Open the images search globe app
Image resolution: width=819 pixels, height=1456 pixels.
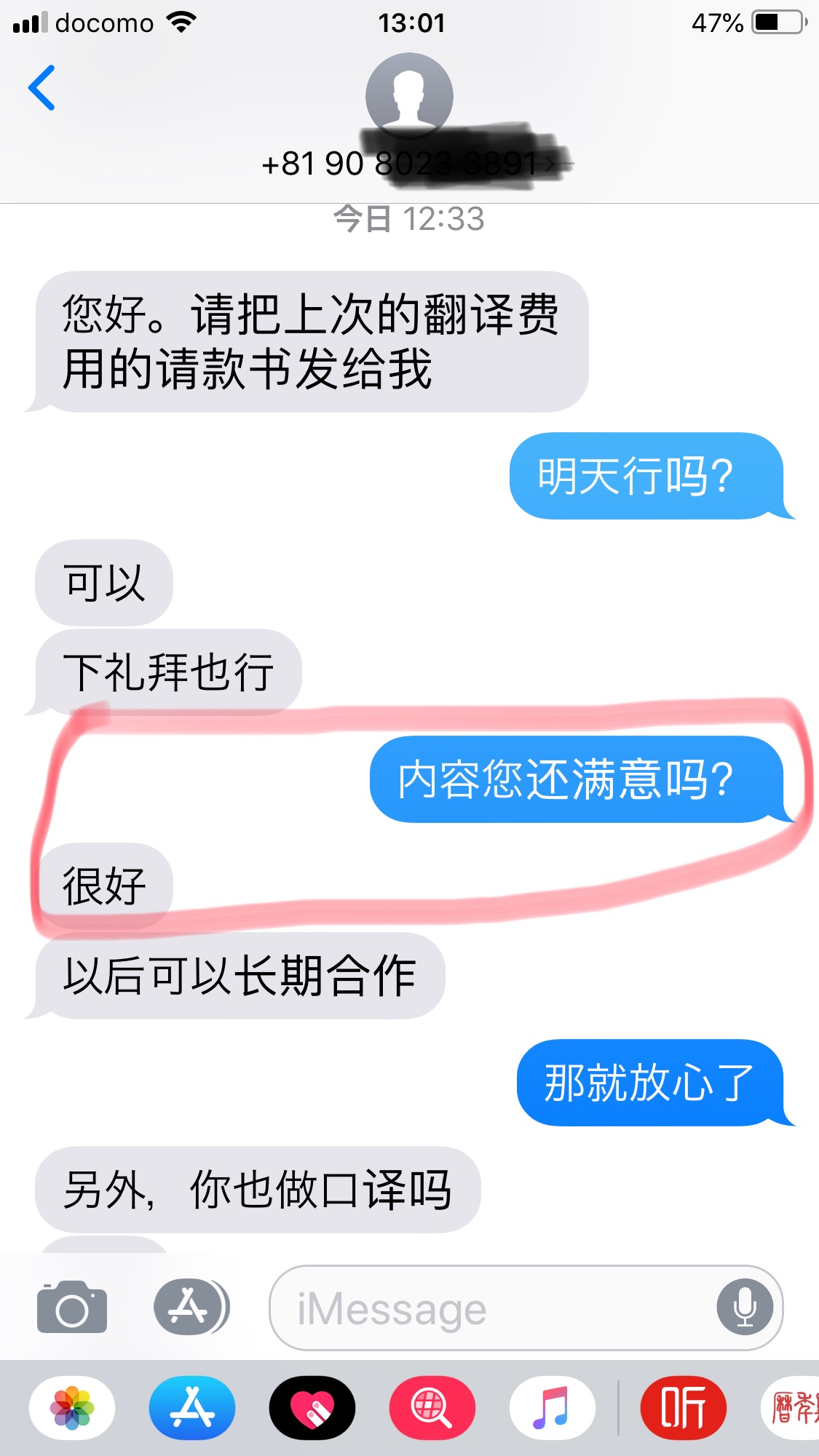[x=432, y=1408]
